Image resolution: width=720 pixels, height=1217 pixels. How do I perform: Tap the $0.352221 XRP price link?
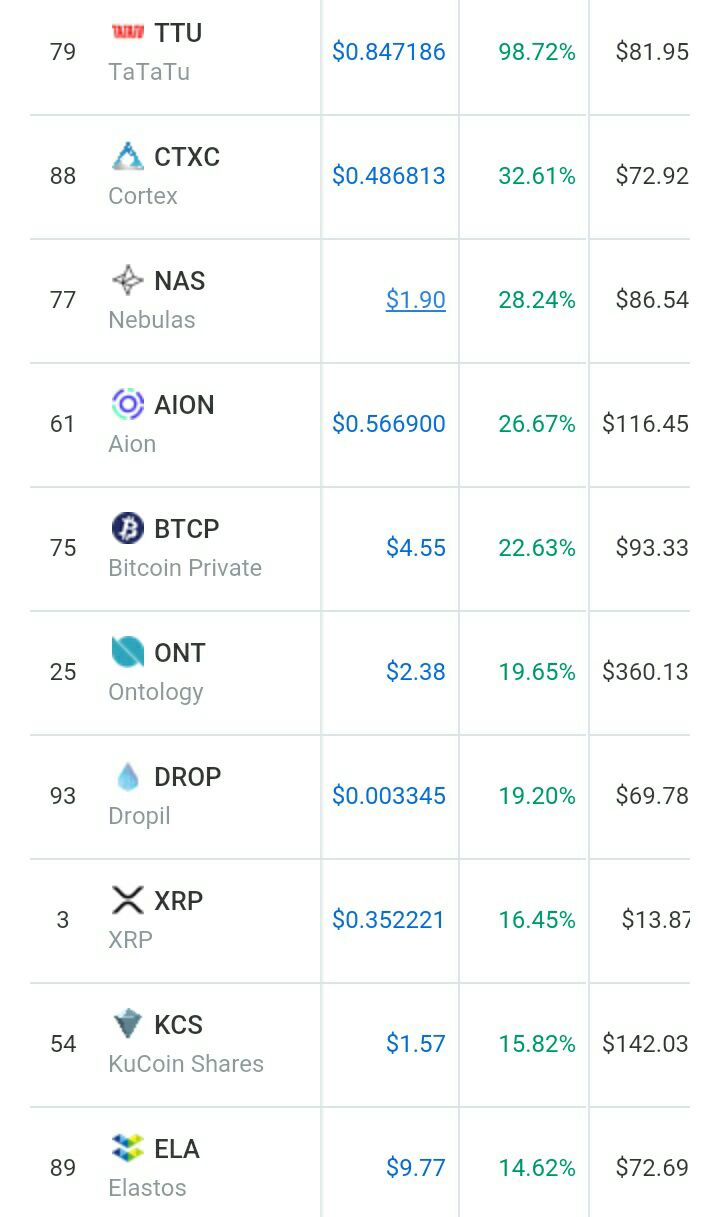click(x=389, y=920)
